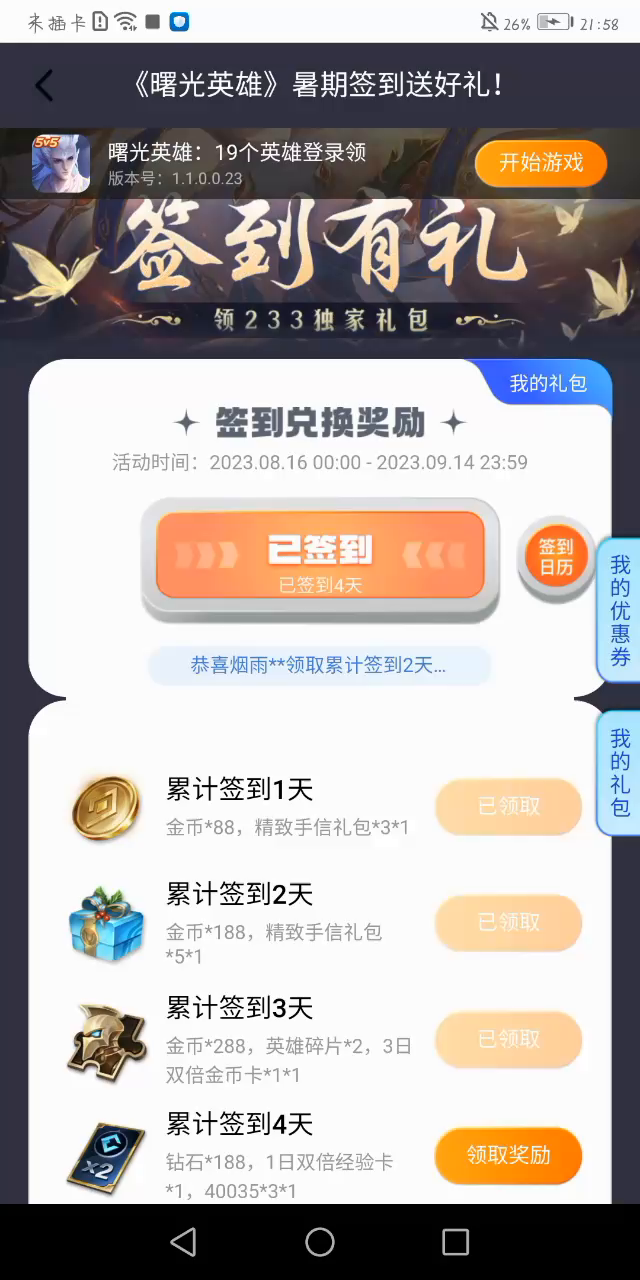Tap the system home button
Image resolution: width=640 pixels, height=1280 pixels.
[320, 1242]
